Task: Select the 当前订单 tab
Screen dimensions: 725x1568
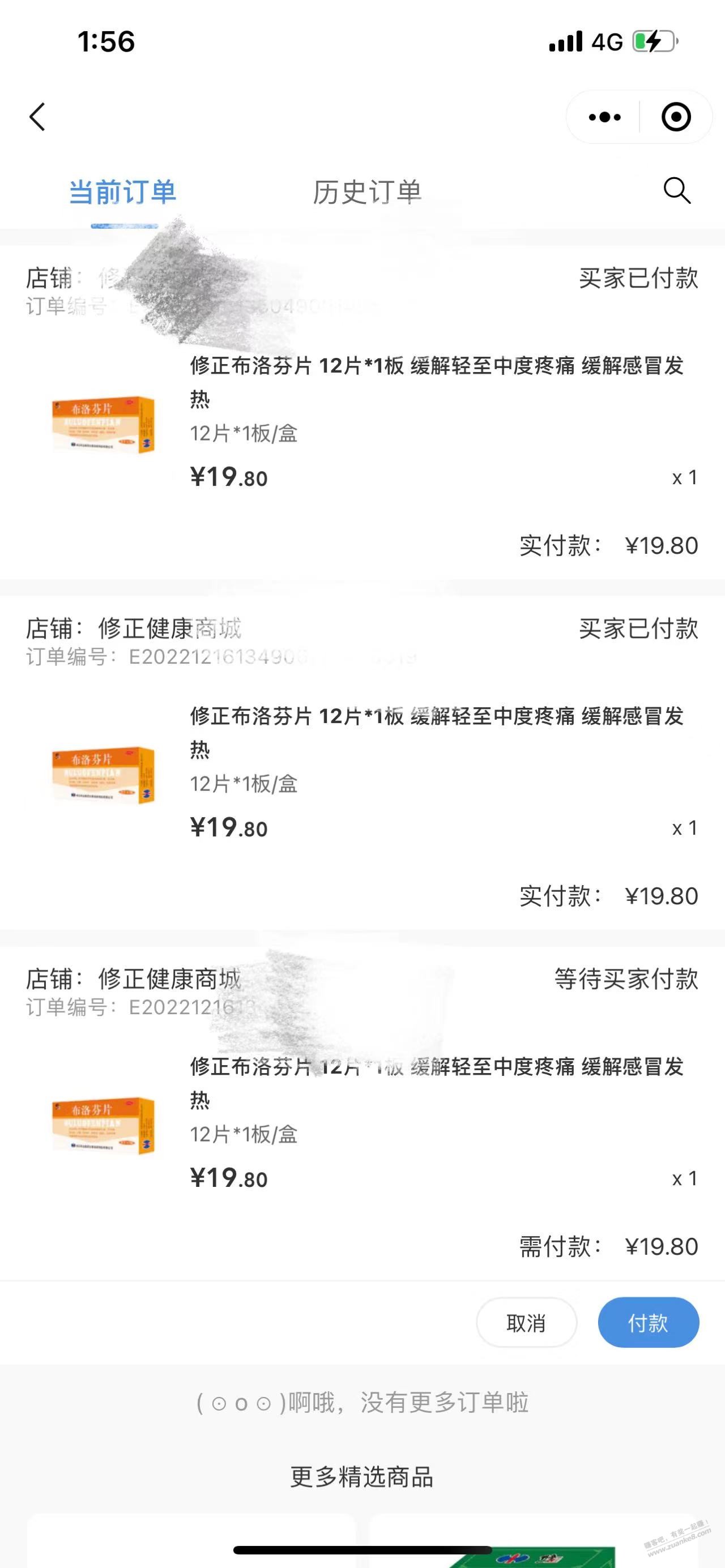Action: pos(122,193)
